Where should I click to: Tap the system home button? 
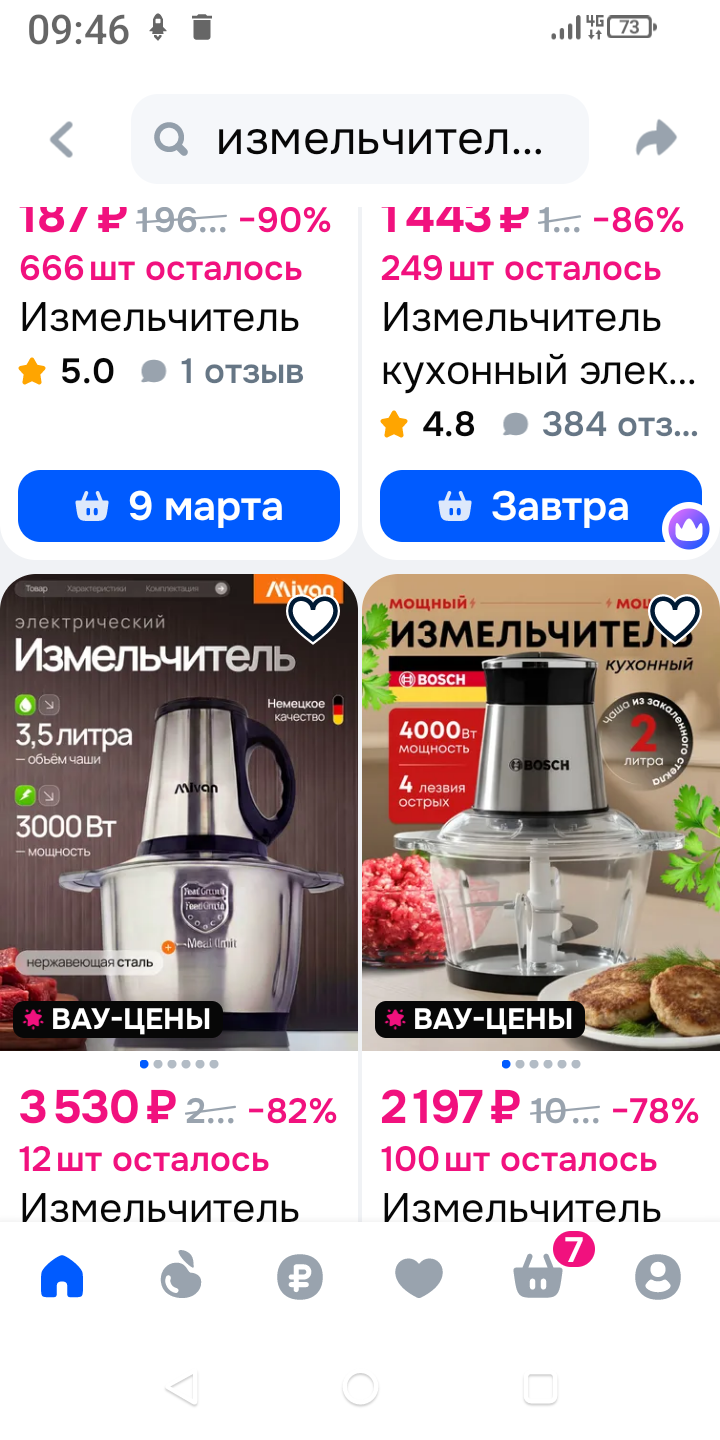pyautogui.click(x=360, y=1388)
